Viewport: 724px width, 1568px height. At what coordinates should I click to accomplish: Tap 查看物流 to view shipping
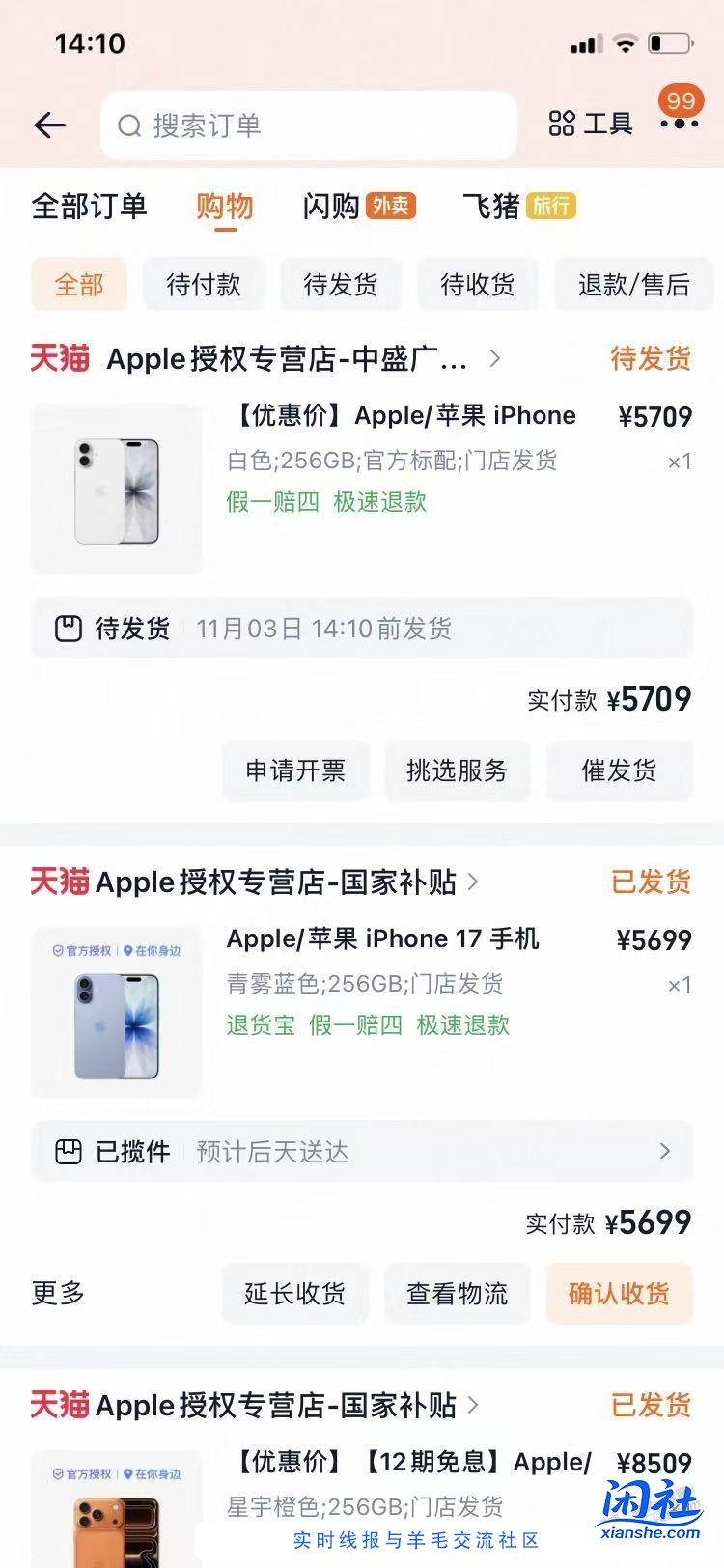pos(457,1293)
